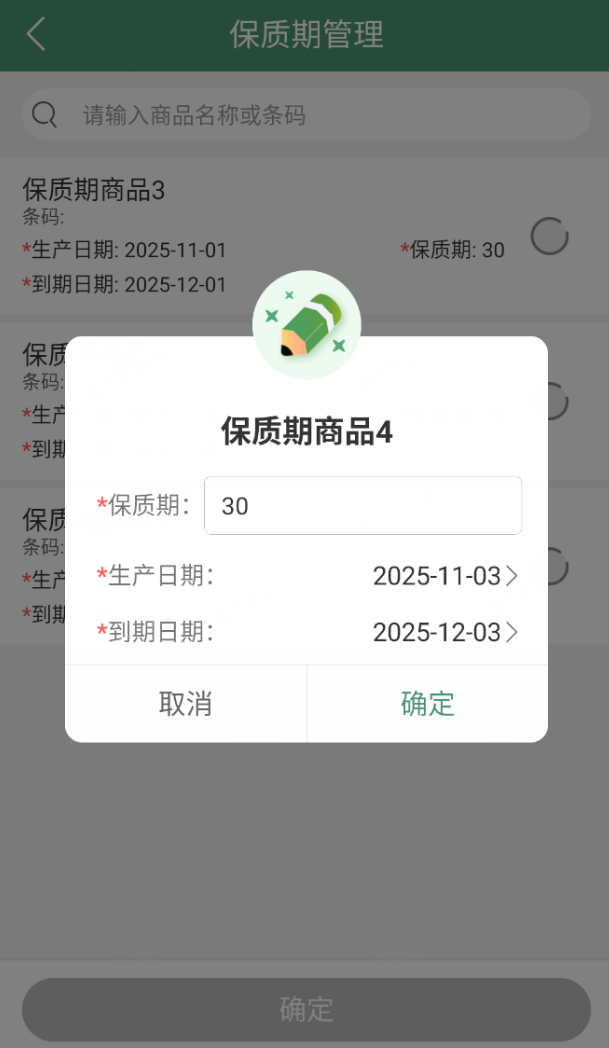Open the 到期日期 date picker
The height and width of the screenshot is (1048, 609).
point(445,632)
